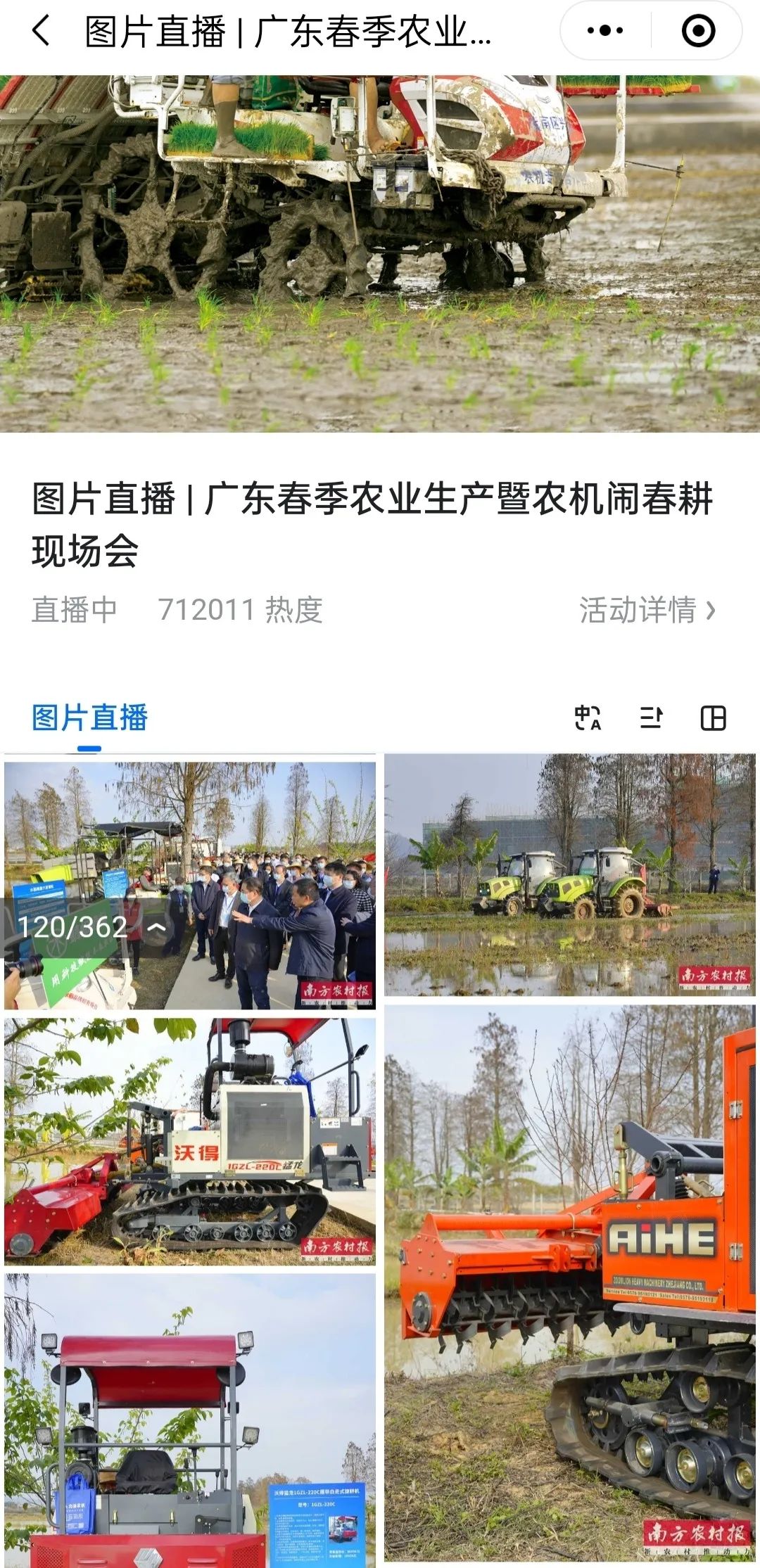Open the top banner rice transplanter image
Viewport: 760px width, 1568px height.
(x=380, y=253)
